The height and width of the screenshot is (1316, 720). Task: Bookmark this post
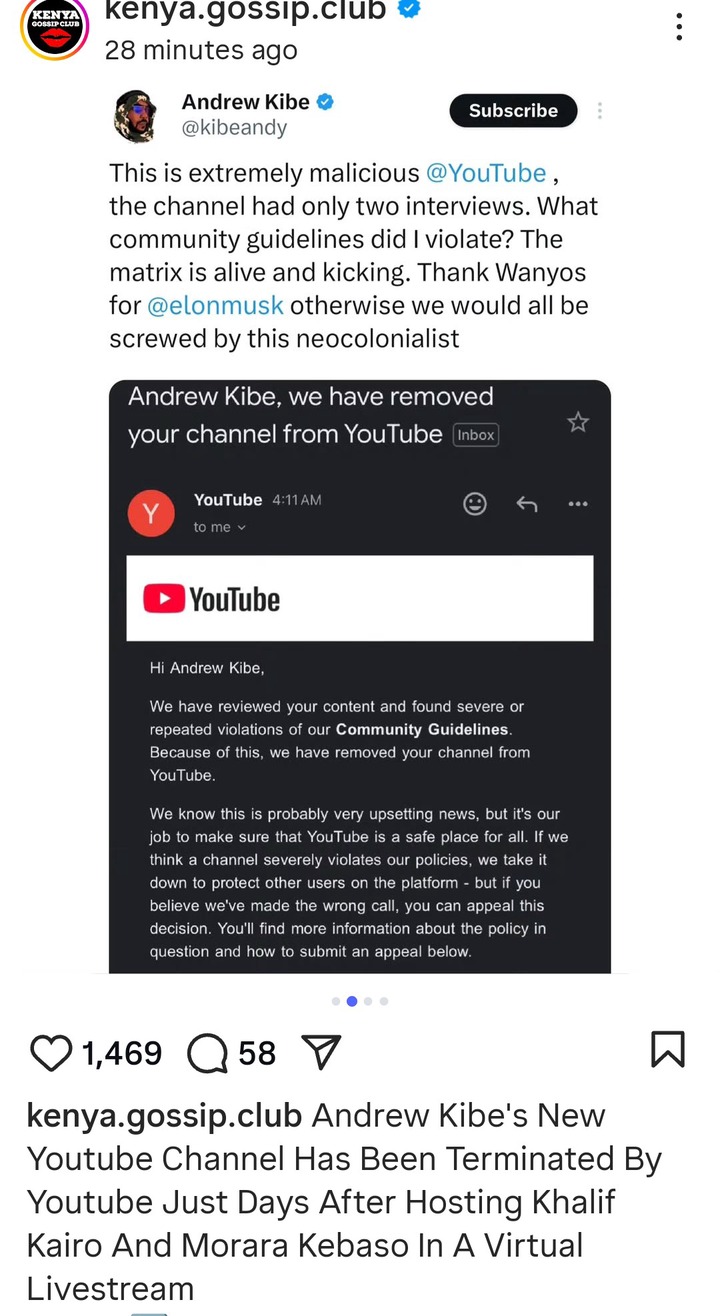(667, 1049)
